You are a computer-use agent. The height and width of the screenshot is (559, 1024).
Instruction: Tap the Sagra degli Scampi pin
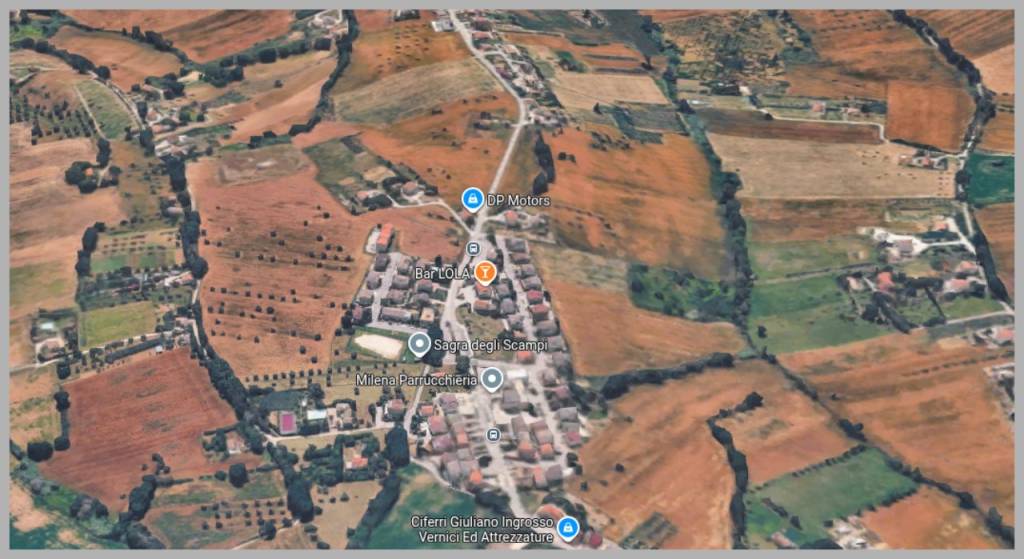pyautogui.click(x=420, y=345)
